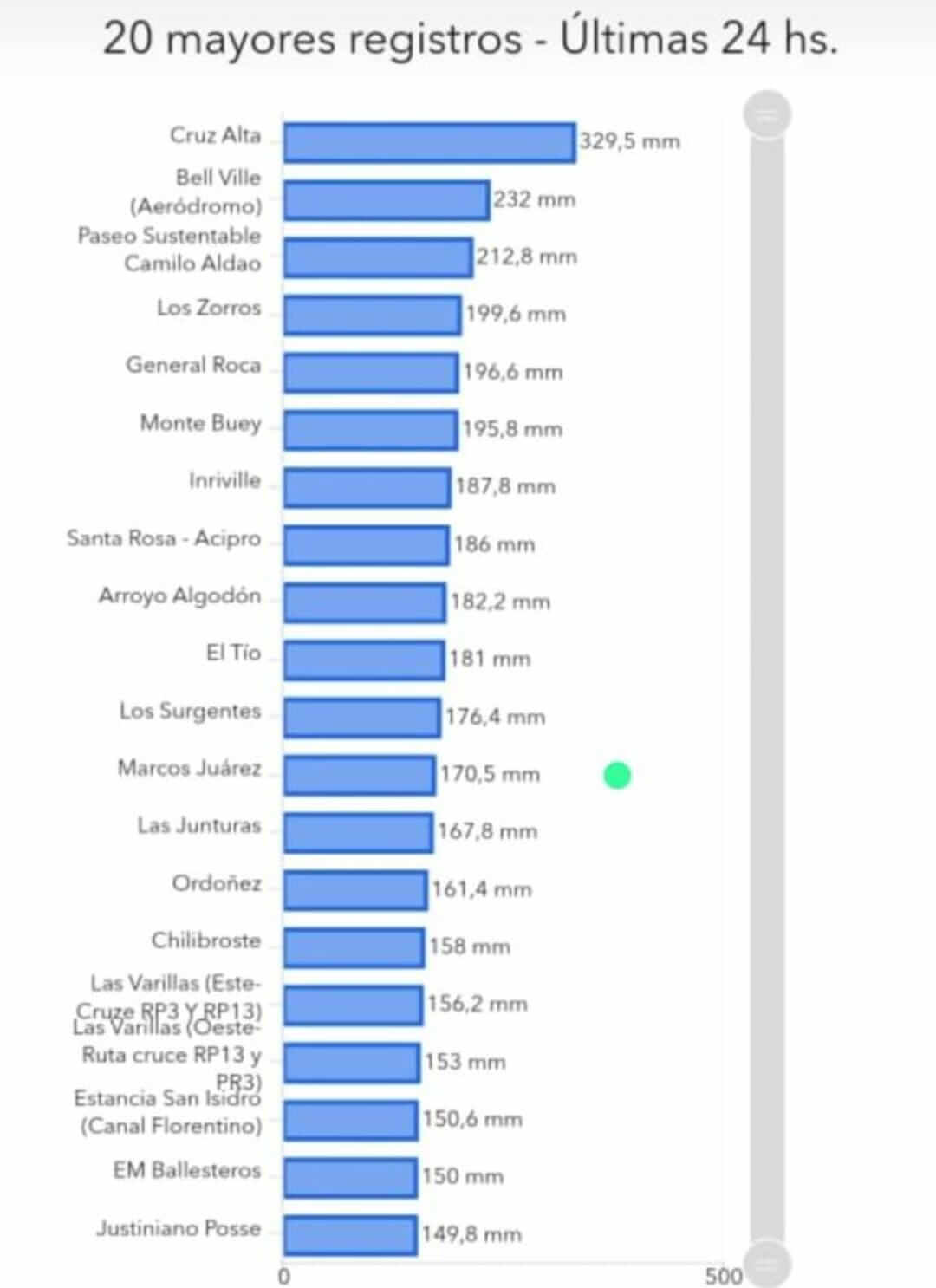
Task: Tap the Cruz Alta bar
Action: (429, 142)
